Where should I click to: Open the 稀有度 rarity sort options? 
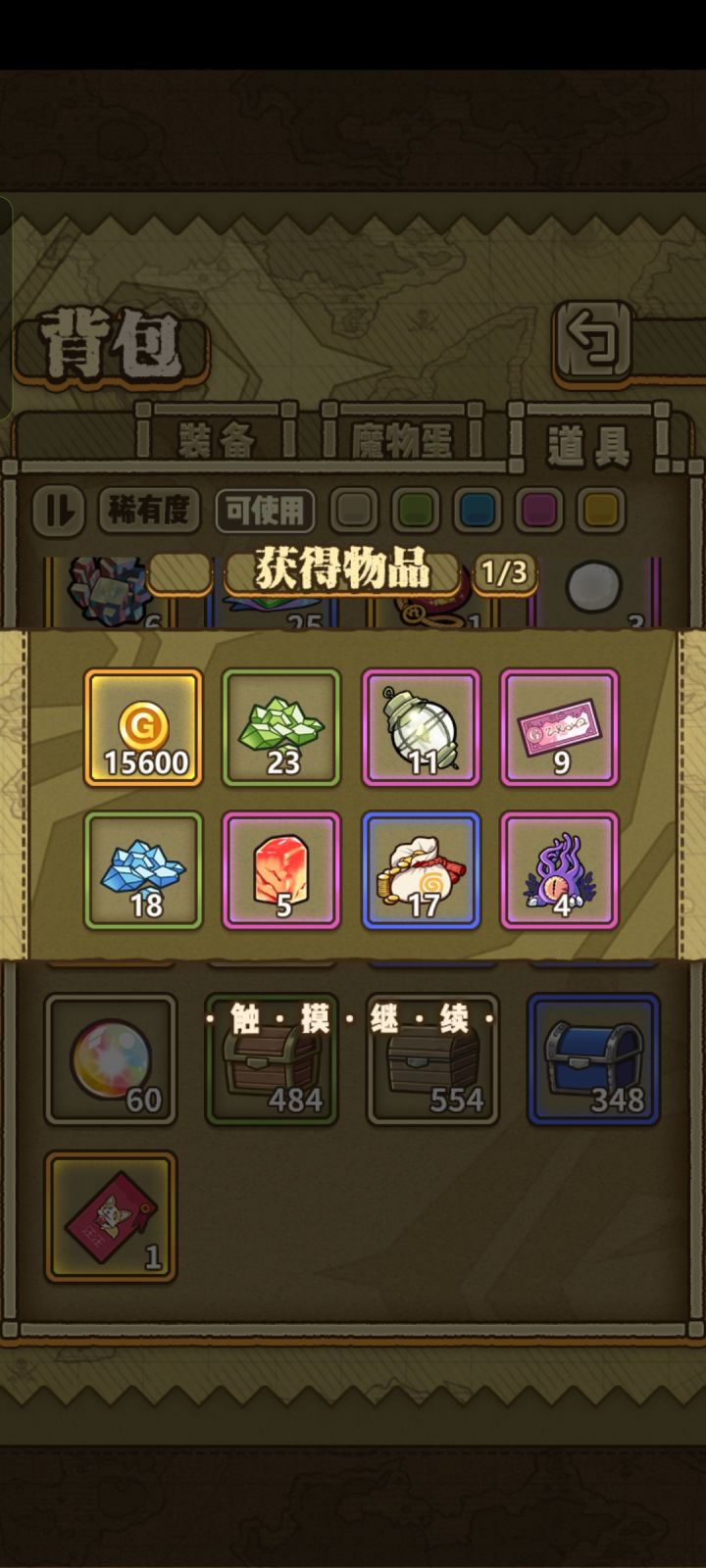click(147, 512)
